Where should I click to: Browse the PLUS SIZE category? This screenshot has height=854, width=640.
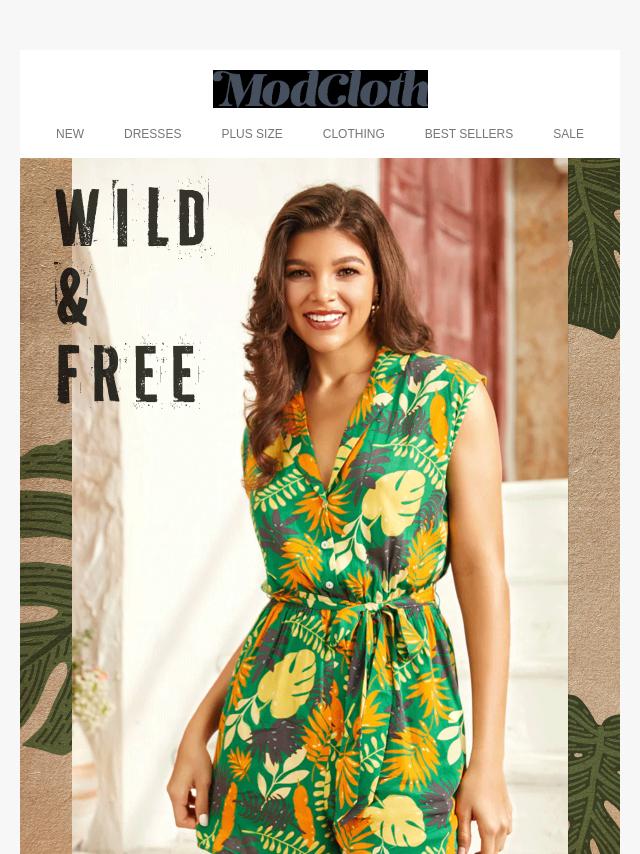[x=252, y=134]
